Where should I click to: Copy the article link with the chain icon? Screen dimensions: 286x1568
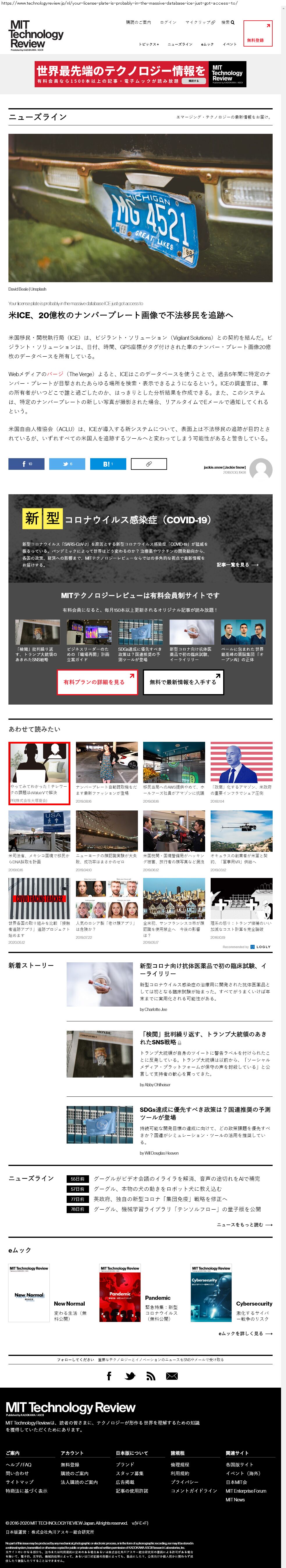click(x=148, y=464)
